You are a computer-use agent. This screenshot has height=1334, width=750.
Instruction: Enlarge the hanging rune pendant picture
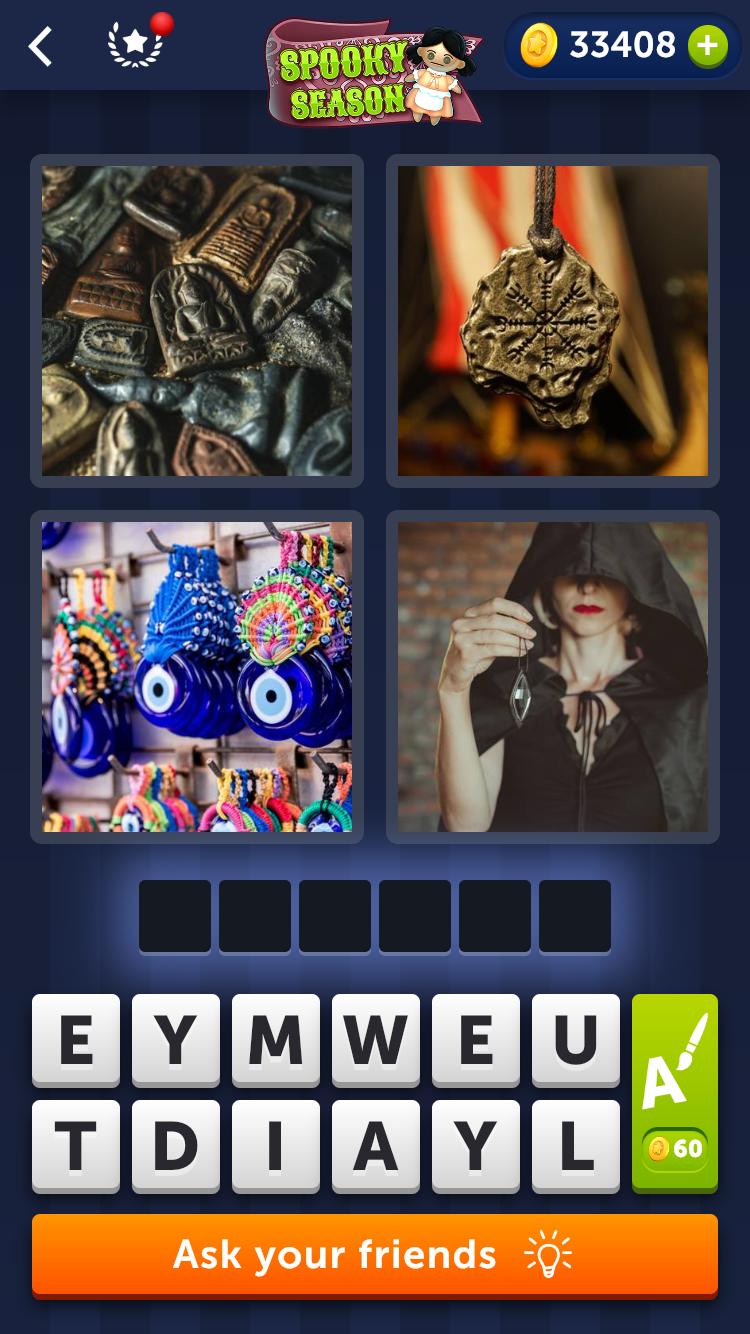[x=553, y=321]
